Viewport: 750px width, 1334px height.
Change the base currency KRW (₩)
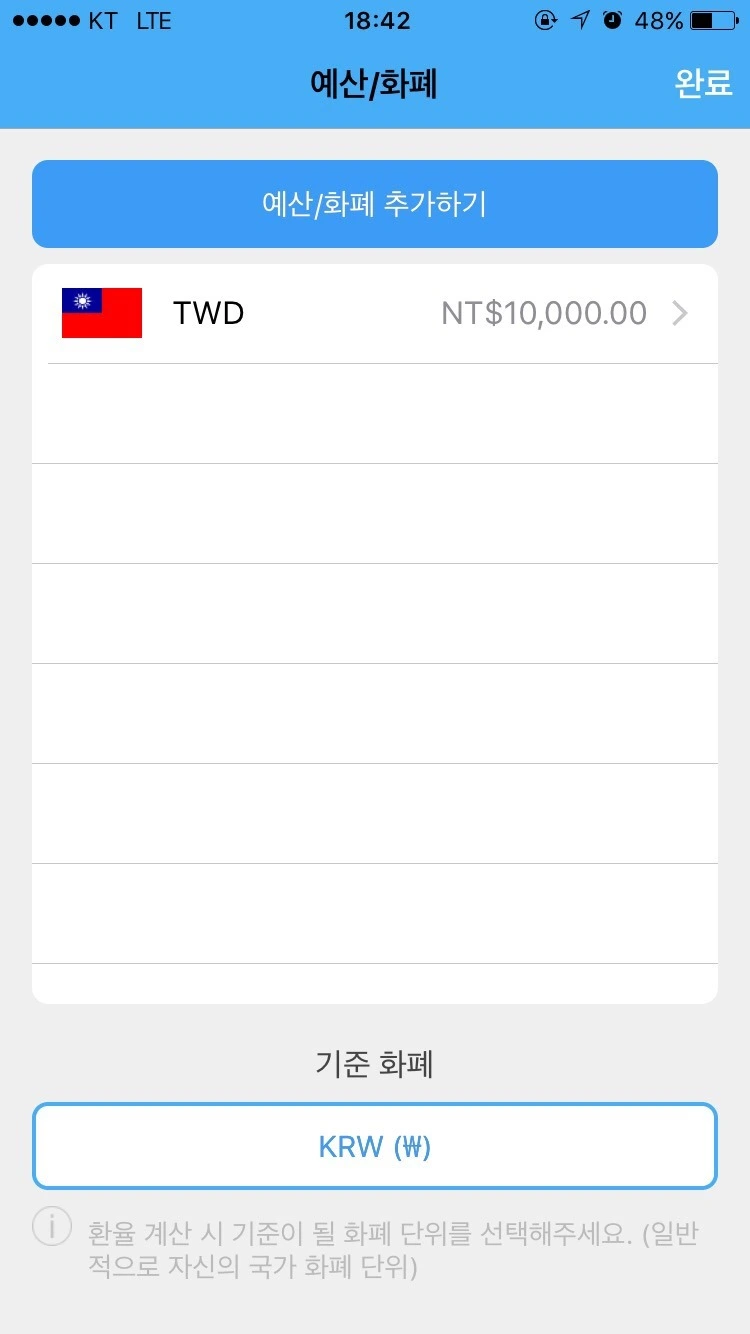[x=375, y=1147]
